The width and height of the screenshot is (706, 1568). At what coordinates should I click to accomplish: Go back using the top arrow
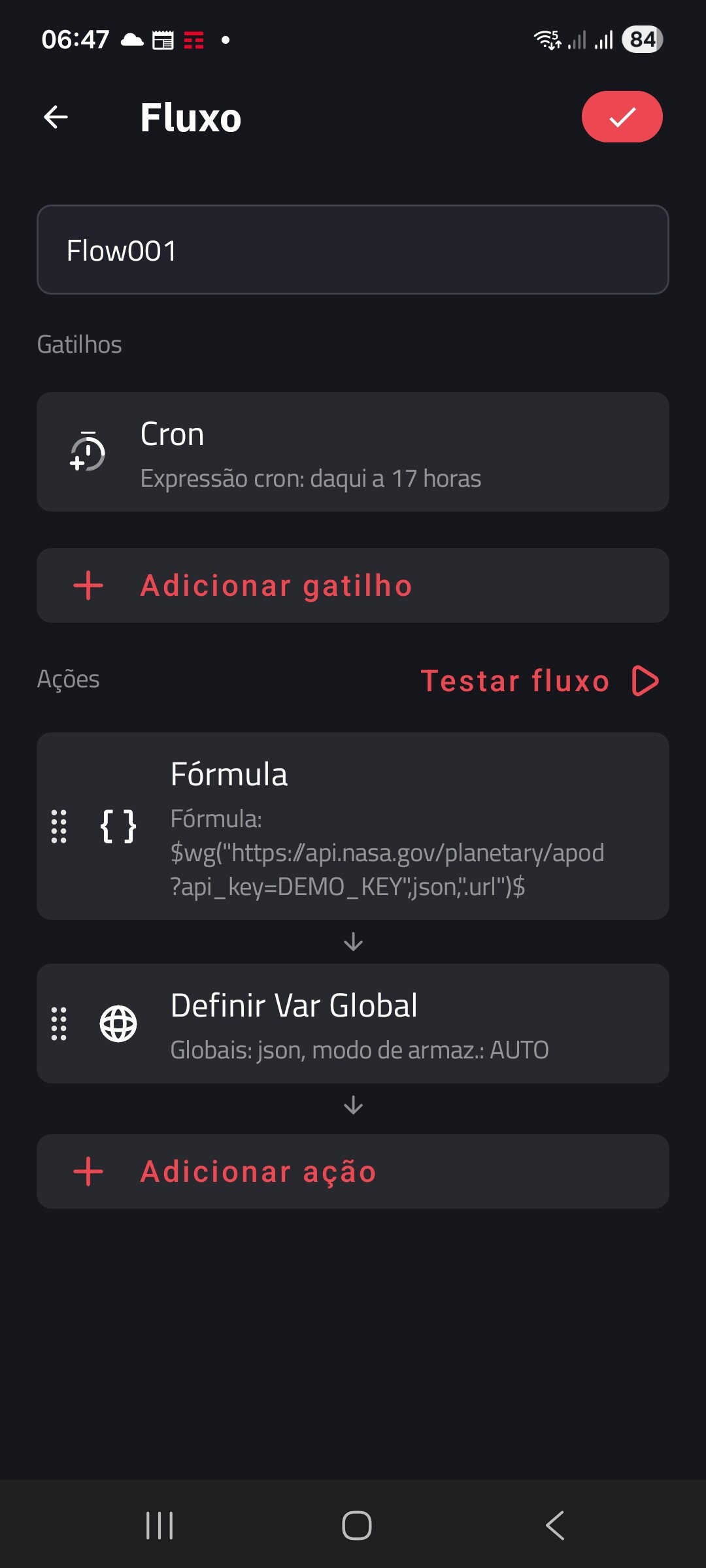[56, 118]
